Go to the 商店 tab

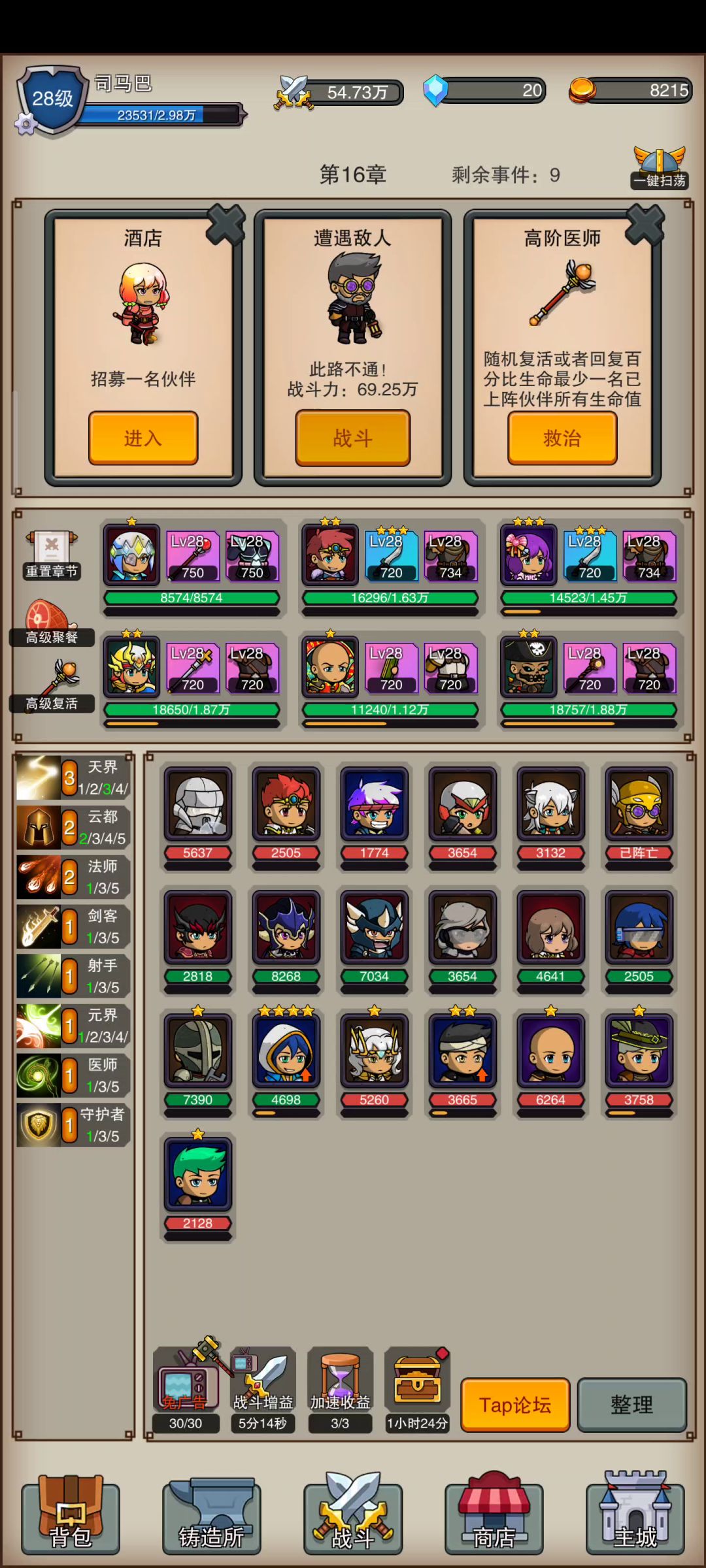pyautogui.click(x=494, y=1519)
